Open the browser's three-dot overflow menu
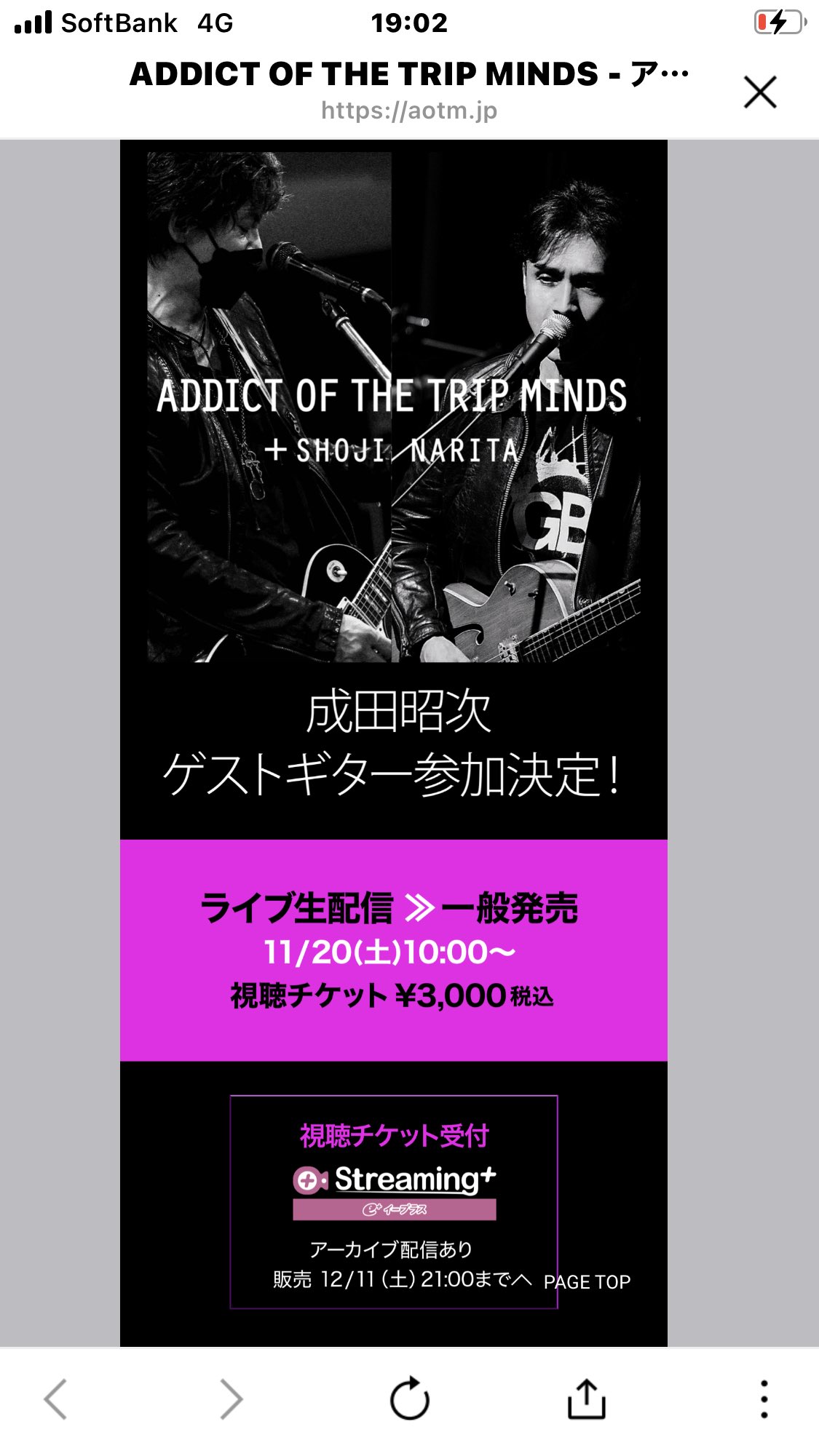Image resolution: width=819 pixels, height=1456 pixels. click(x=764, y=1399)
